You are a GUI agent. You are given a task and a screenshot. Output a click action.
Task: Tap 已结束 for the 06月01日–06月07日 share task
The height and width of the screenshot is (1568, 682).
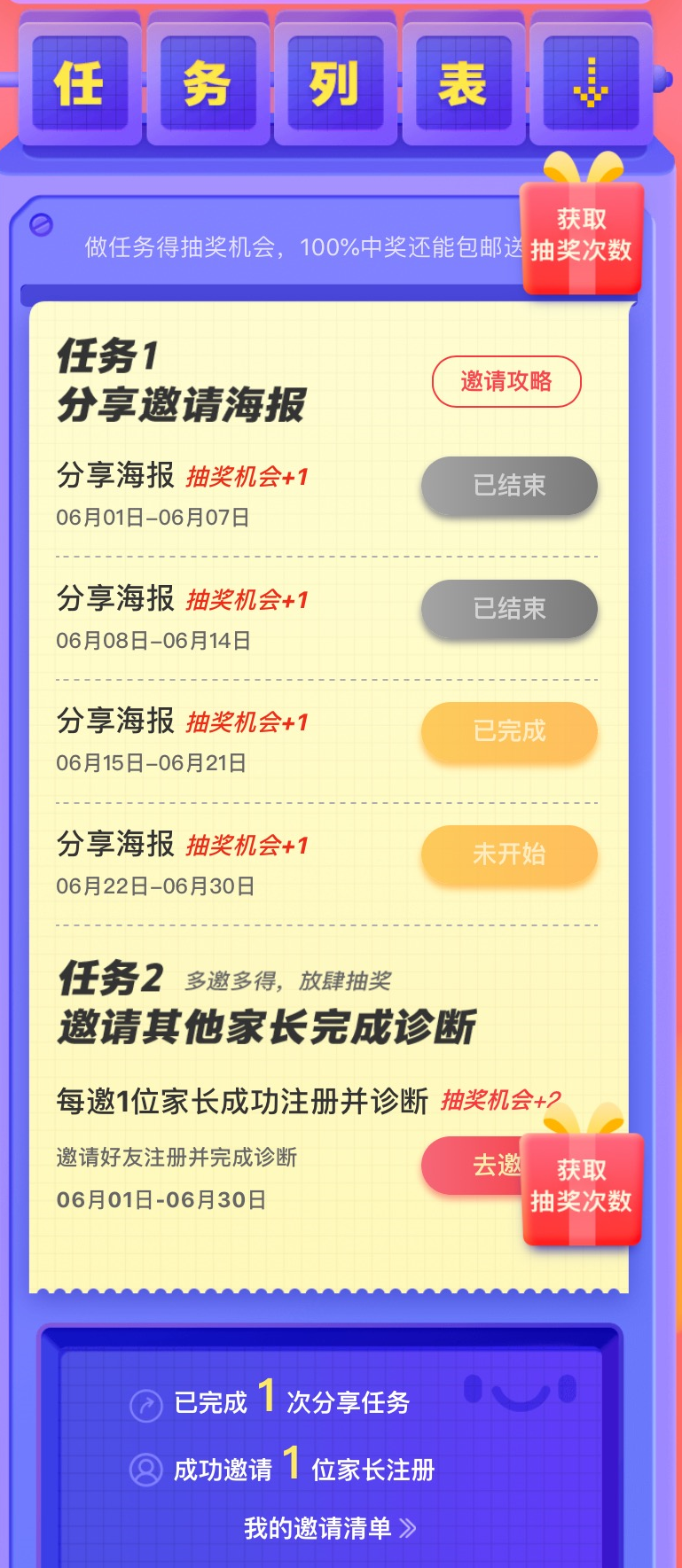pyautogui.click(x=509, y=486)
